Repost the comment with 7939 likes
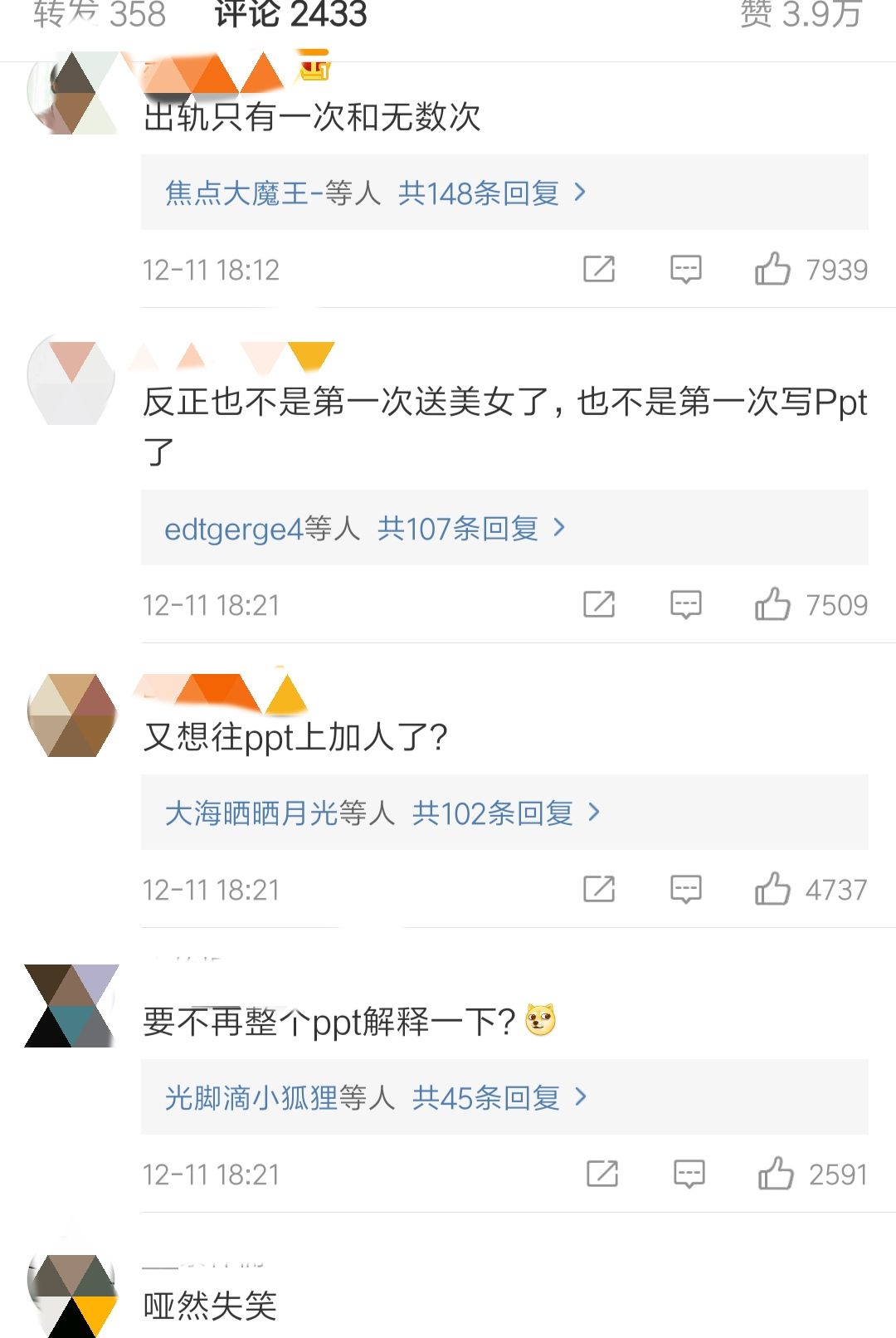 coord(599,269)
